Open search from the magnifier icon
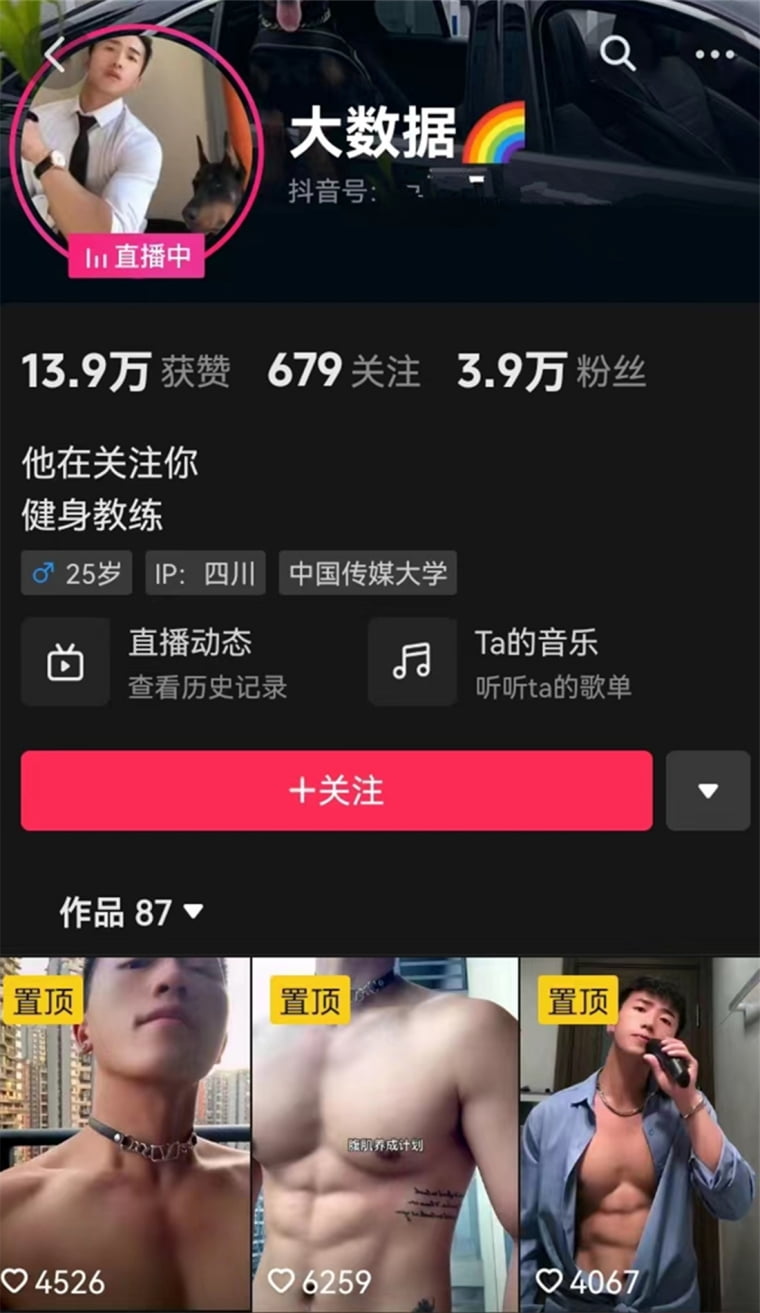Image resolution: width=760 pixels, height=1313 pixels. pyautogui.click(x=617, y=53)
